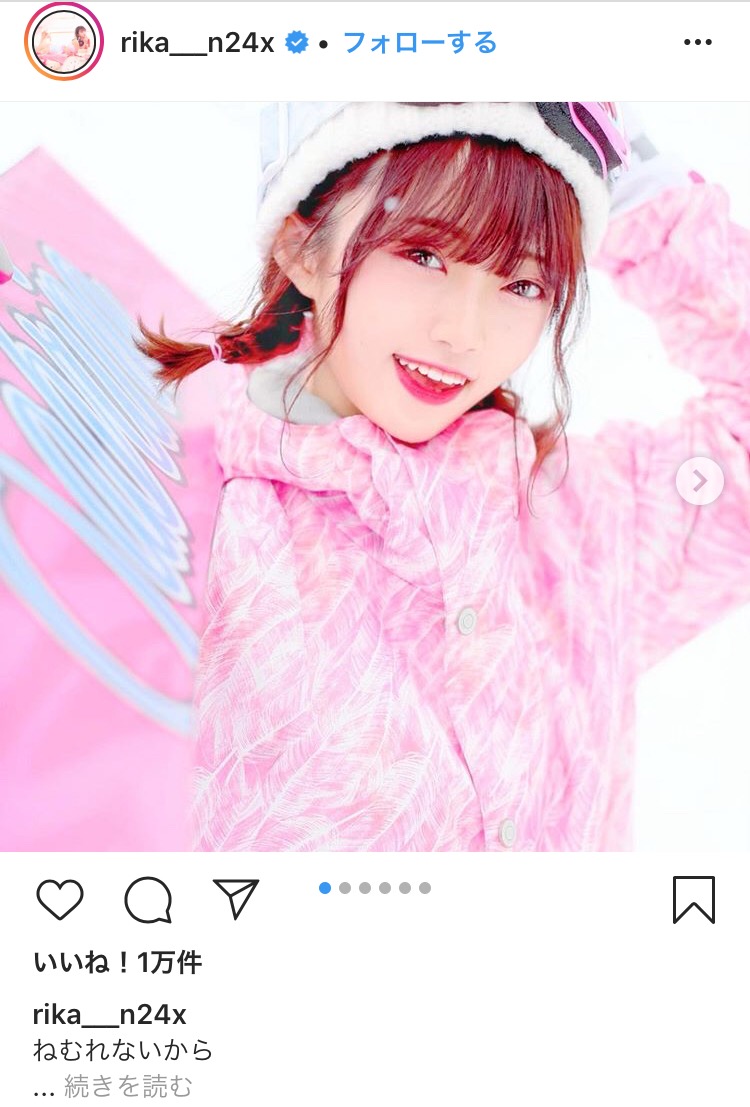Open comments with the speech bubble icon
Image resolution: width=750 pixels, height=1107 pixels.
[x=148, y=900]
